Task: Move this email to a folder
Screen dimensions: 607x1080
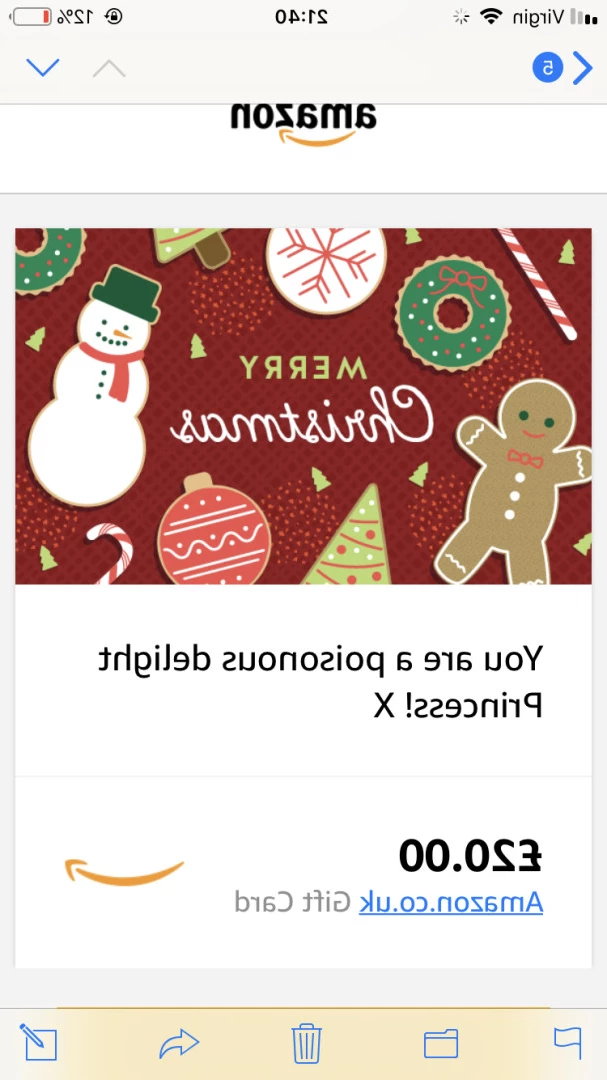Action: (x=441, y=1043)
